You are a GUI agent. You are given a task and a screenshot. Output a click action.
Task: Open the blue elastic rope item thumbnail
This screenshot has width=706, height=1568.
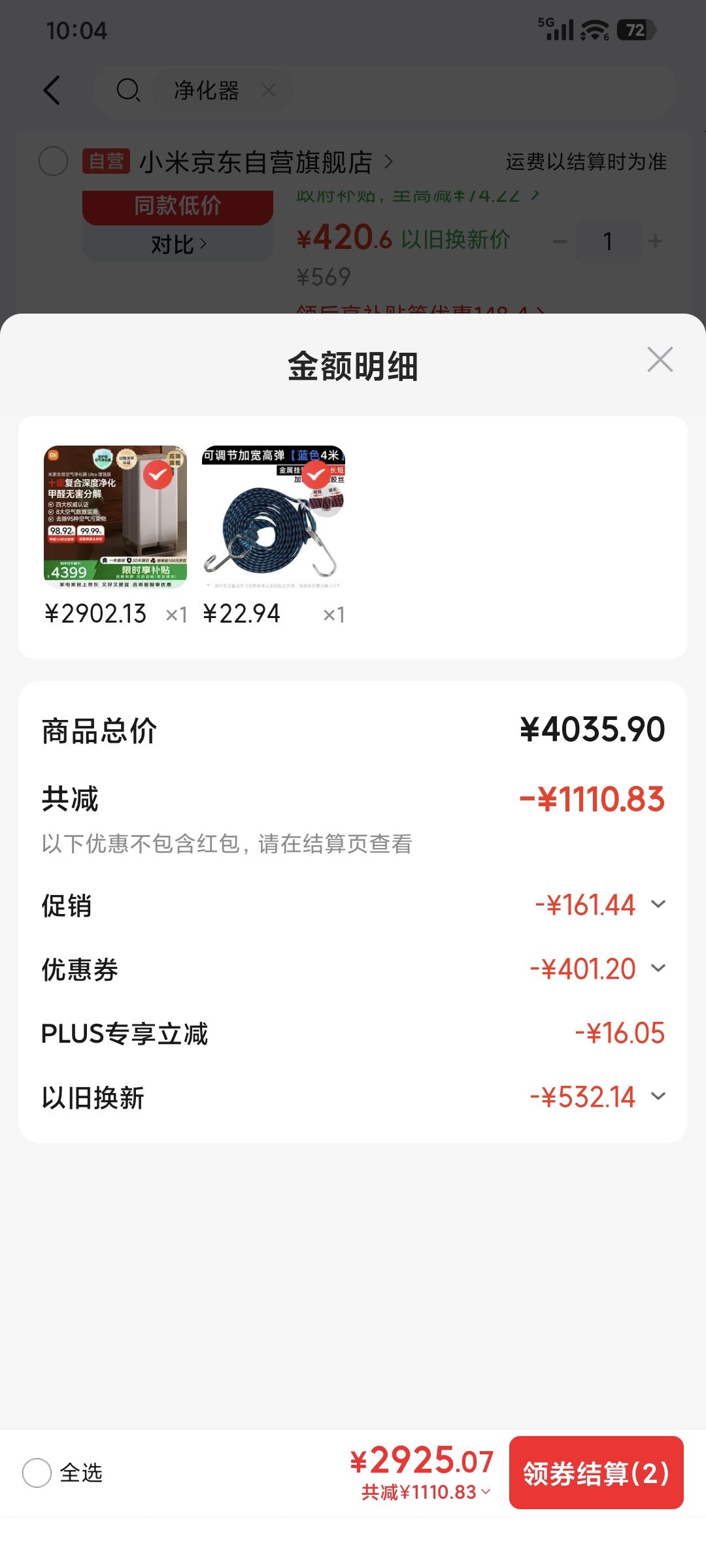pos(273,517)
